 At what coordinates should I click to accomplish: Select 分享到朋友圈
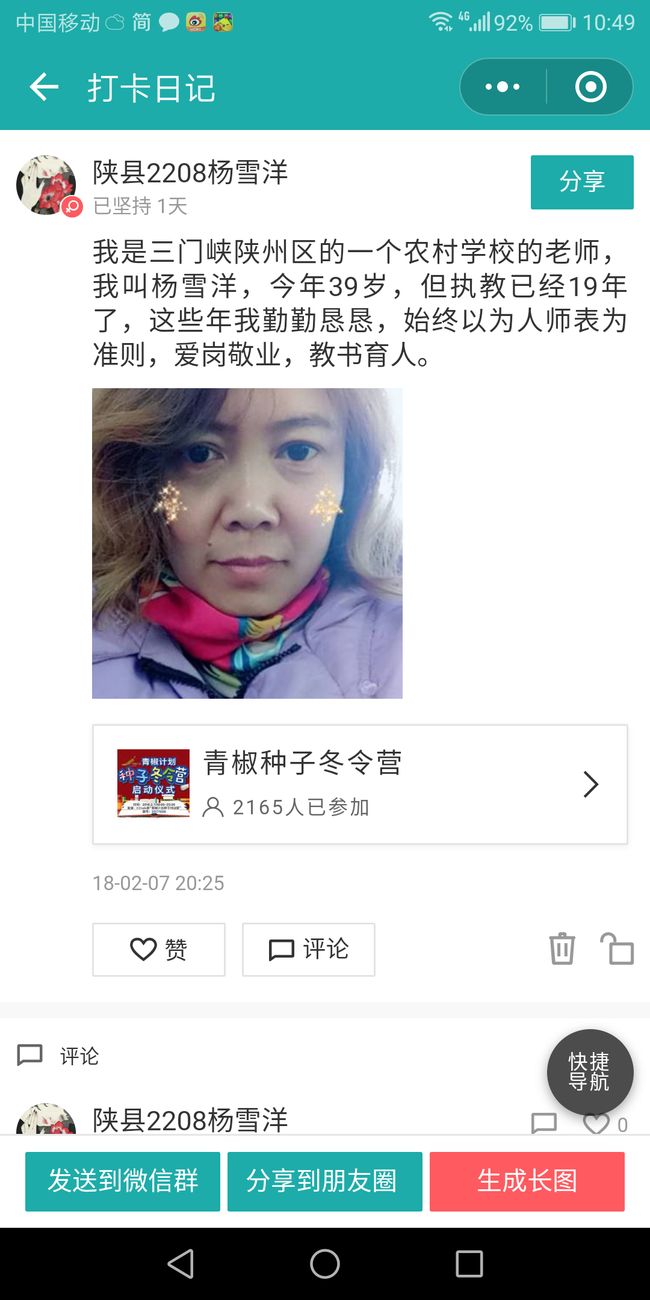325,1181
